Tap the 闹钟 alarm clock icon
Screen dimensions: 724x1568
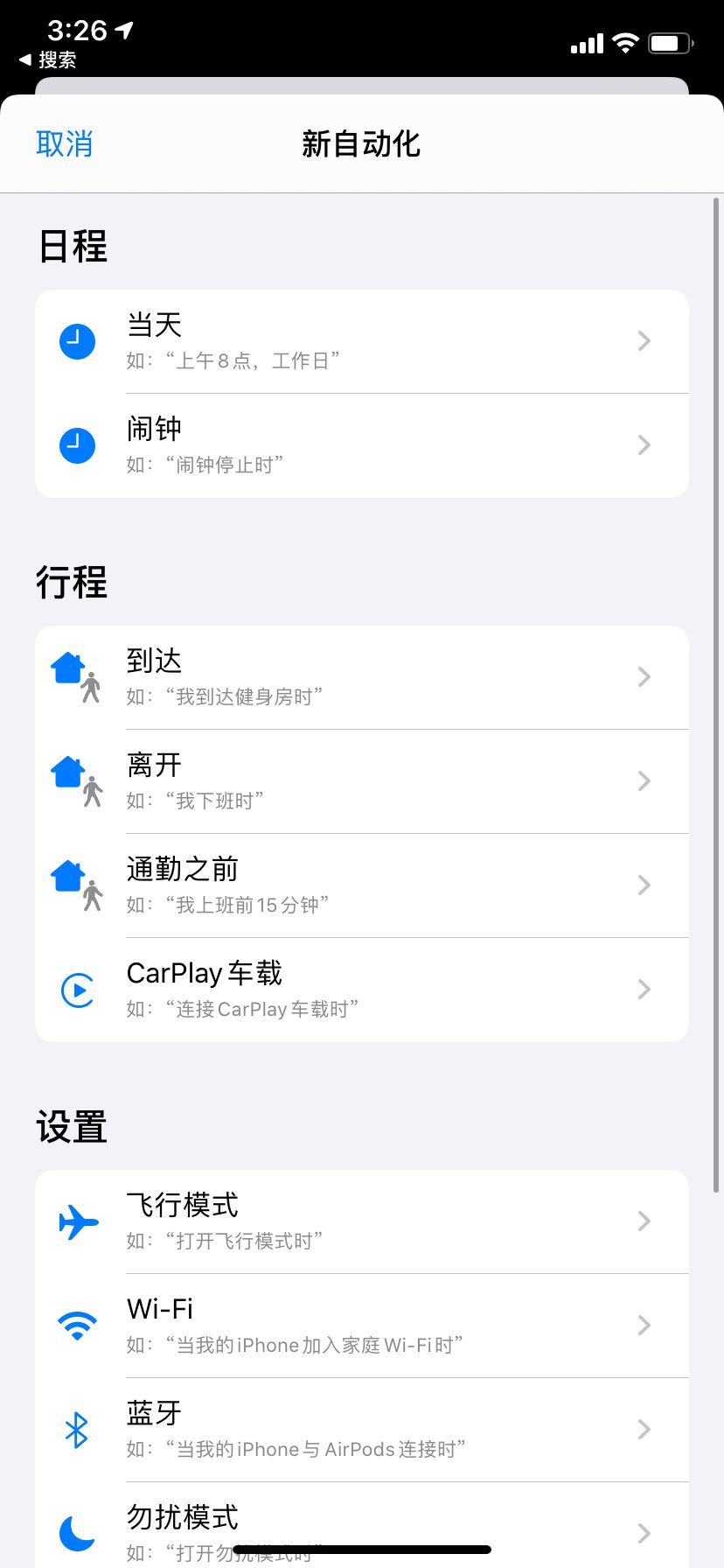point(77,445)
